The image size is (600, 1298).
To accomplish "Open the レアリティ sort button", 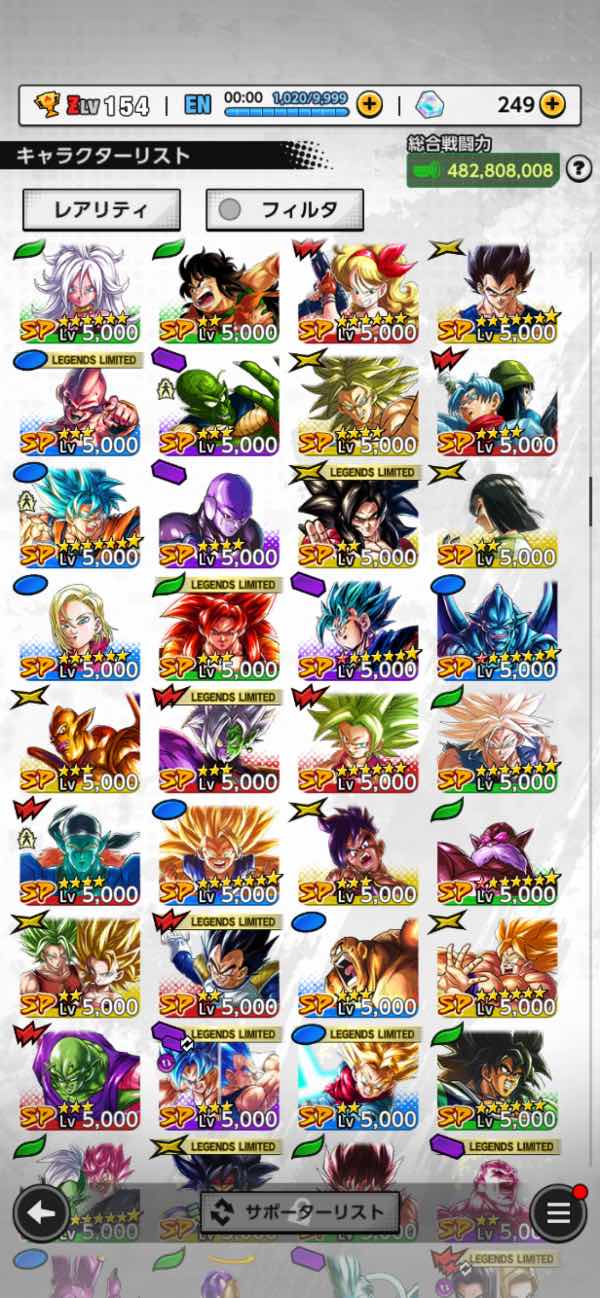I will pyautogui.click(x=101, y=210).
